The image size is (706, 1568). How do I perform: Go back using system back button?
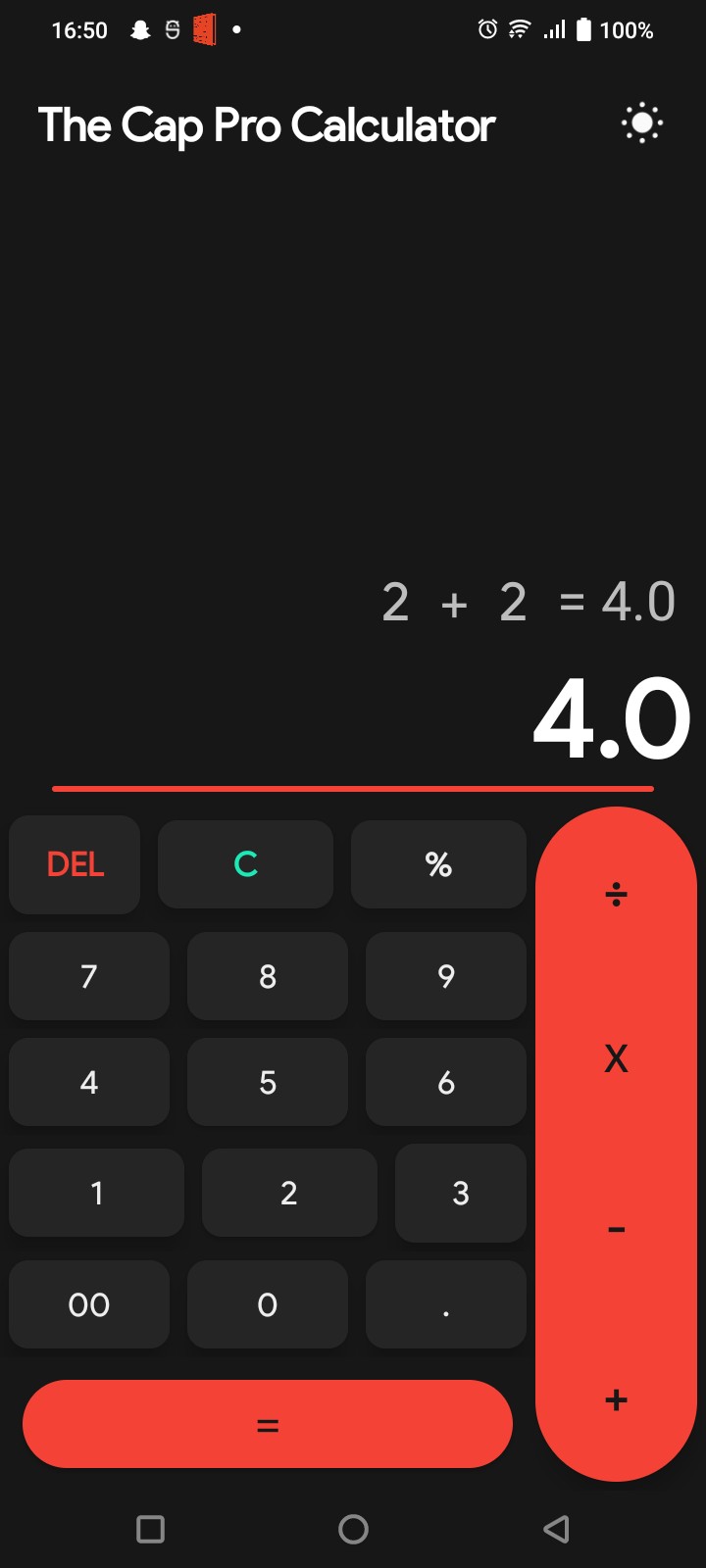(556, 1529)
